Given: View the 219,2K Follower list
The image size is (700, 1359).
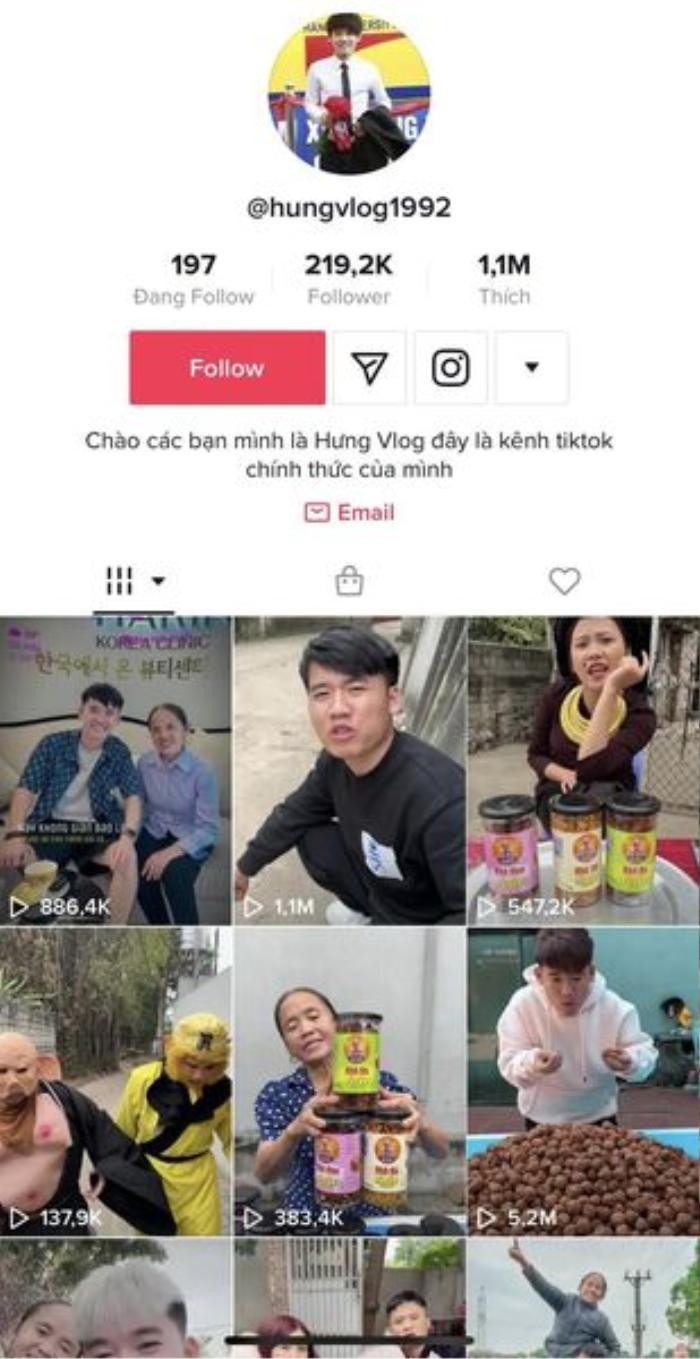Looking at the screenshot, I should (x=349, y=279).
